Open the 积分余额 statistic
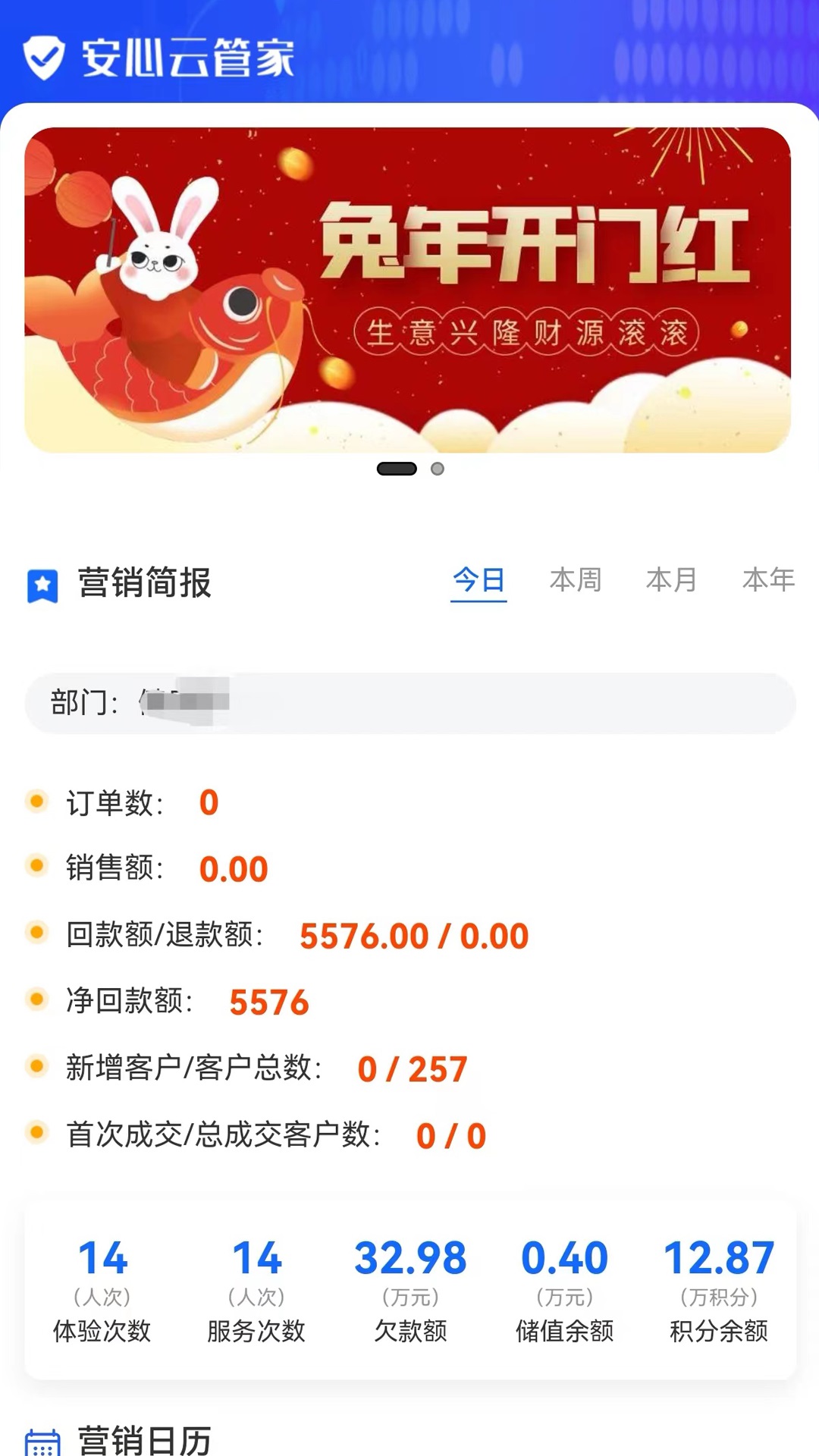 click(x=718, y=1289)
